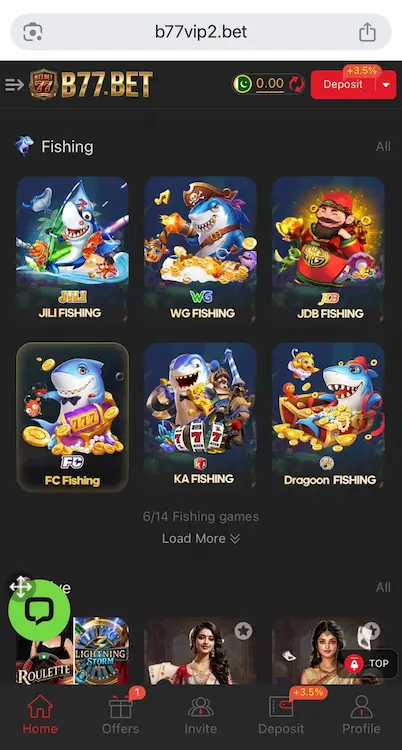This screenshot has width=402, height=750.
Task: Open JDB FISHING game
Action: pyautogui.click(x=328, y=250)
